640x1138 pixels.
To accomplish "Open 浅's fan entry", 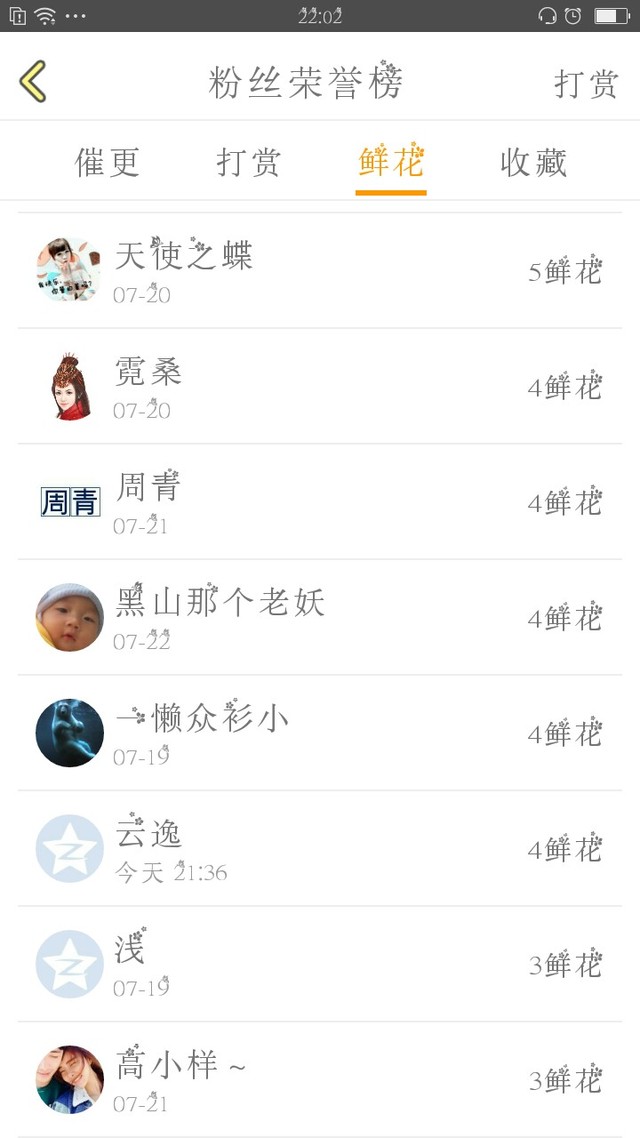I will click(x=320, y=964).
